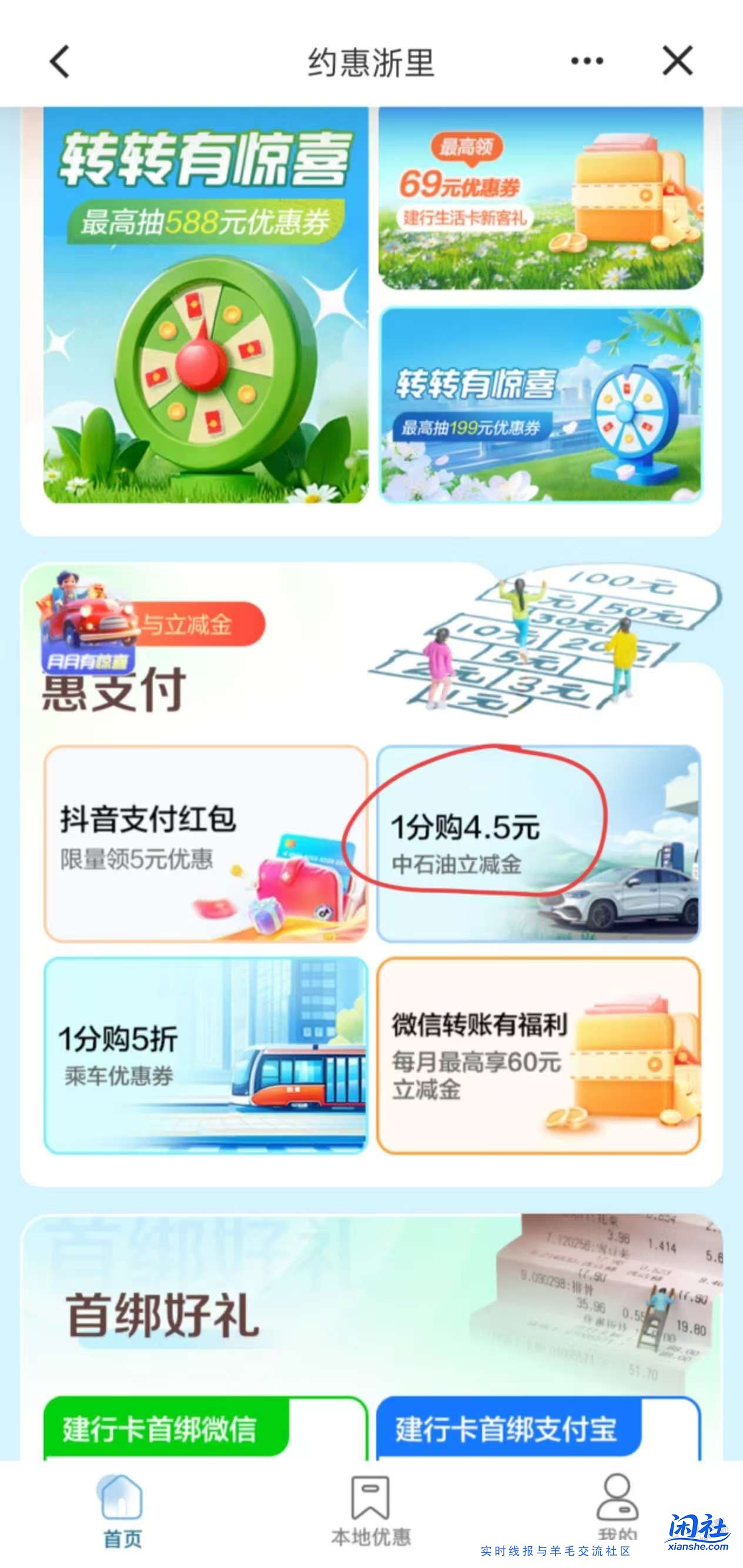The width and height of the screenshot is (743, 1568).
Task: Open the more options menu (...)
Action: pos(586,59)
